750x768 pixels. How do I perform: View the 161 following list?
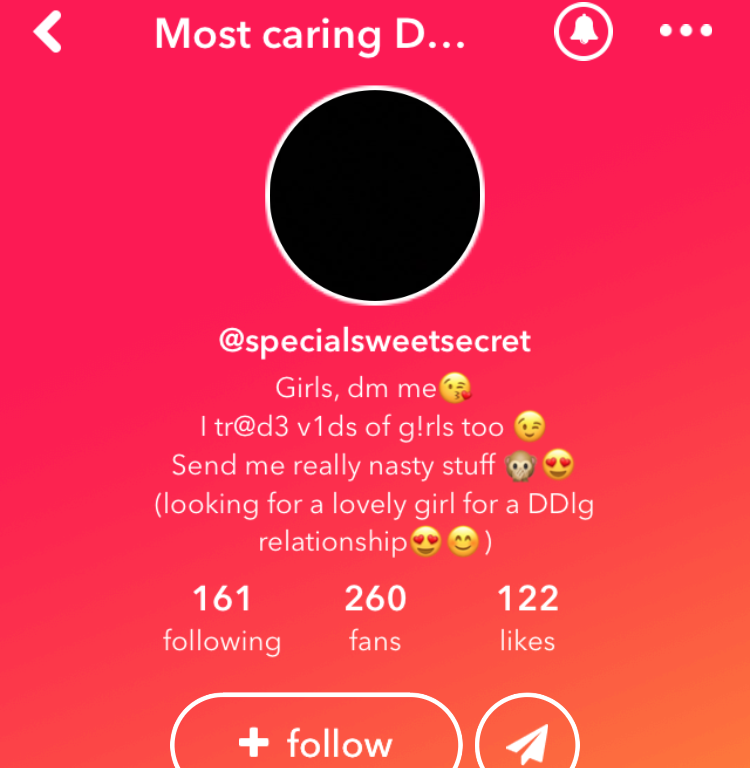click(222, 618)
